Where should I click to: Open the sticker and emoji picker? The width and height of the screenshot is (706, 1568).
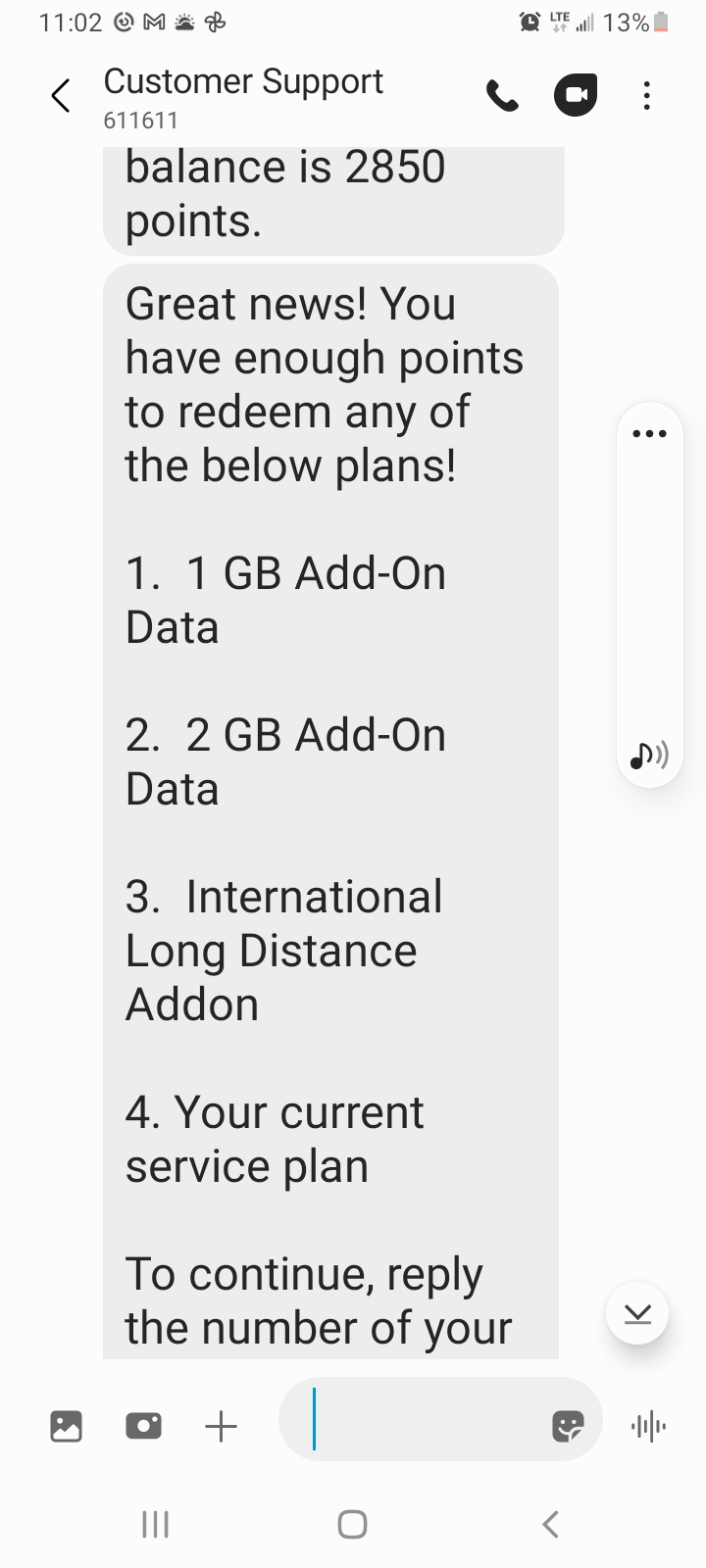coord(568,1426)
